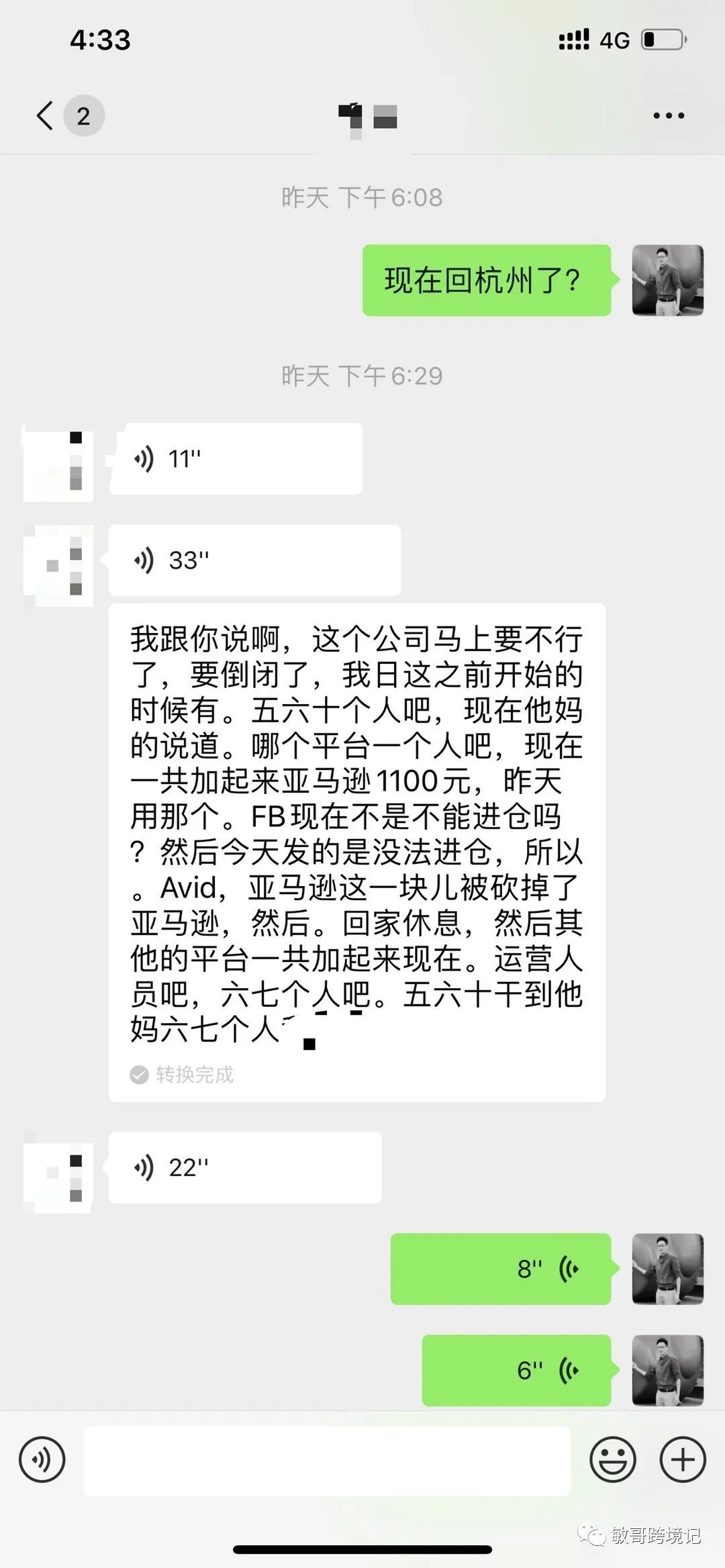The height and width of the screenshot is (1568, 725).
Task: Select the 现在回杭州了 green message bubble
Action: [485, 280]
